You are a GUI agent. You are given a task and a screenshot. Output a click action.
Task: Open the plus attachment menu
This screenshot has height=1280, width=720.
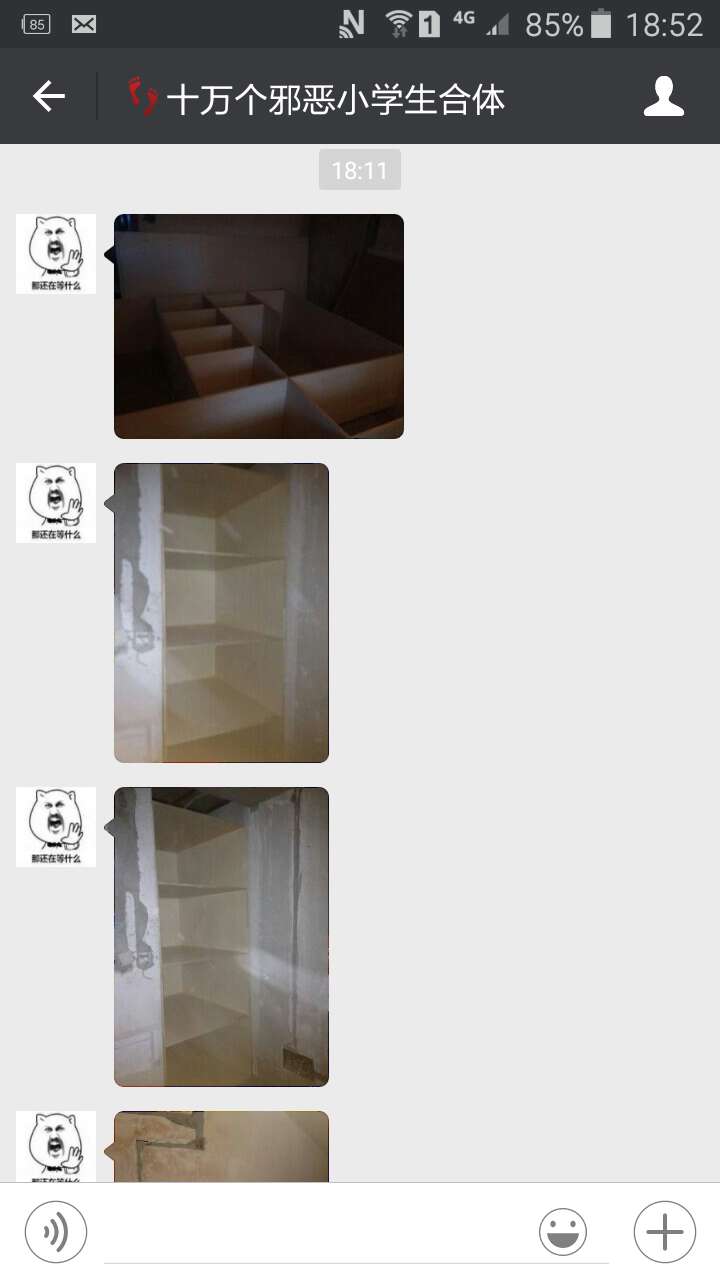click(x=664, y=1232)
